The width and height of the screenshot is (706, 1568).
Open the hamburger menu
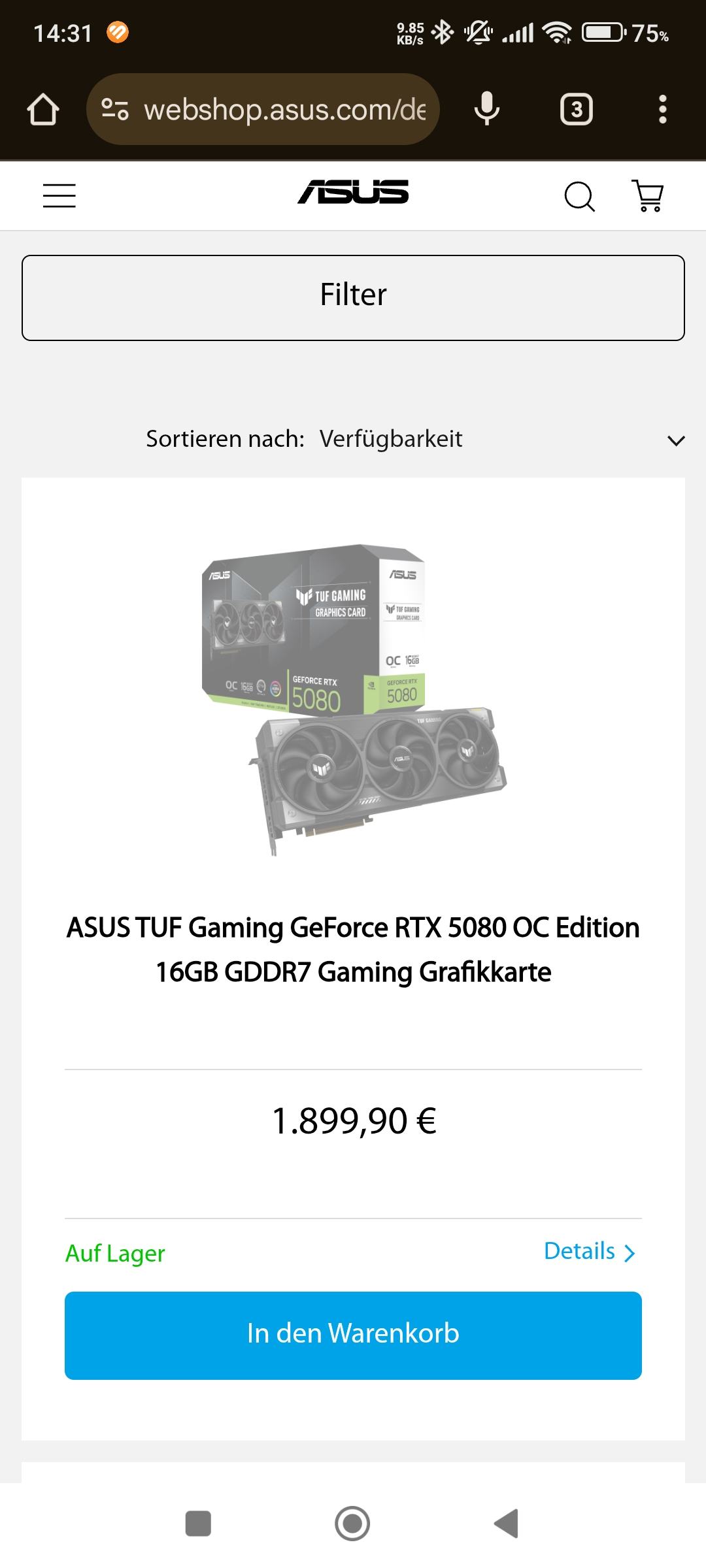pyautogui.click(x=59, y=195)
